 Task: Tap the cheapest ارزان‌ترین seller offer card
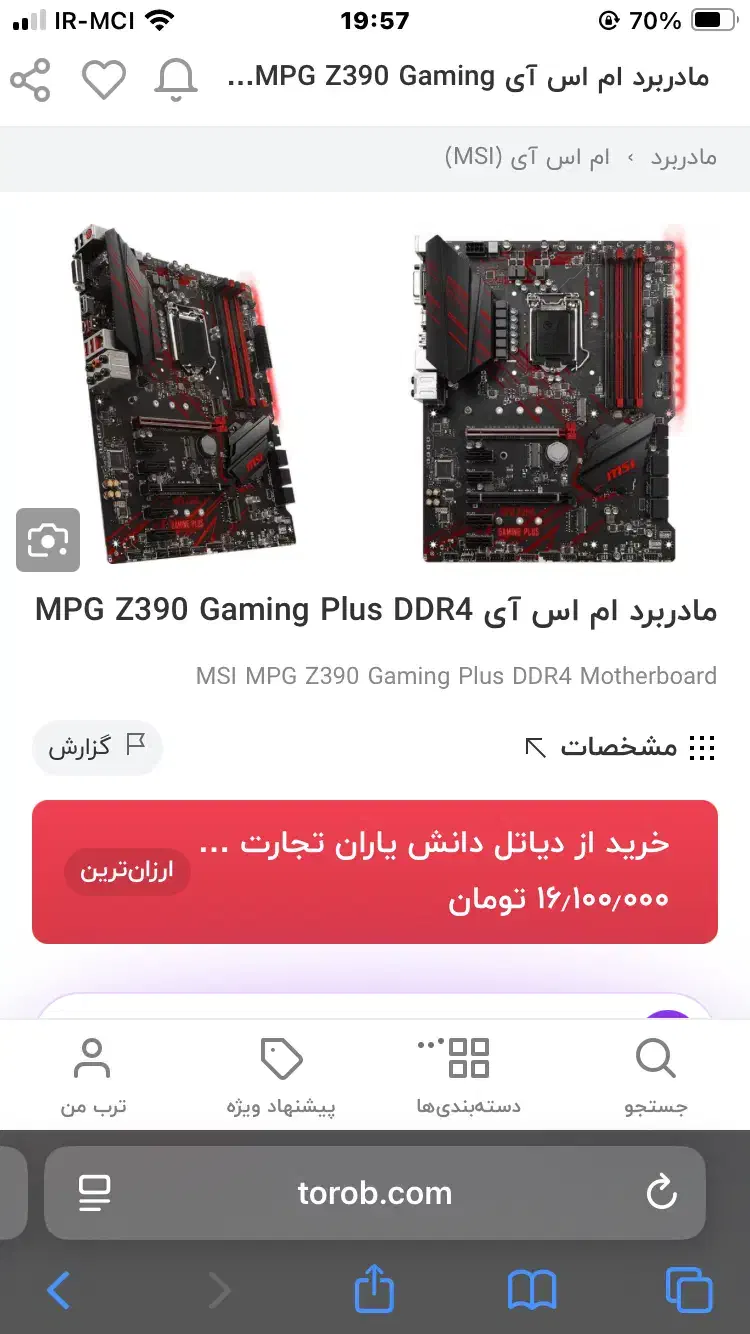(x=374, y=870)
